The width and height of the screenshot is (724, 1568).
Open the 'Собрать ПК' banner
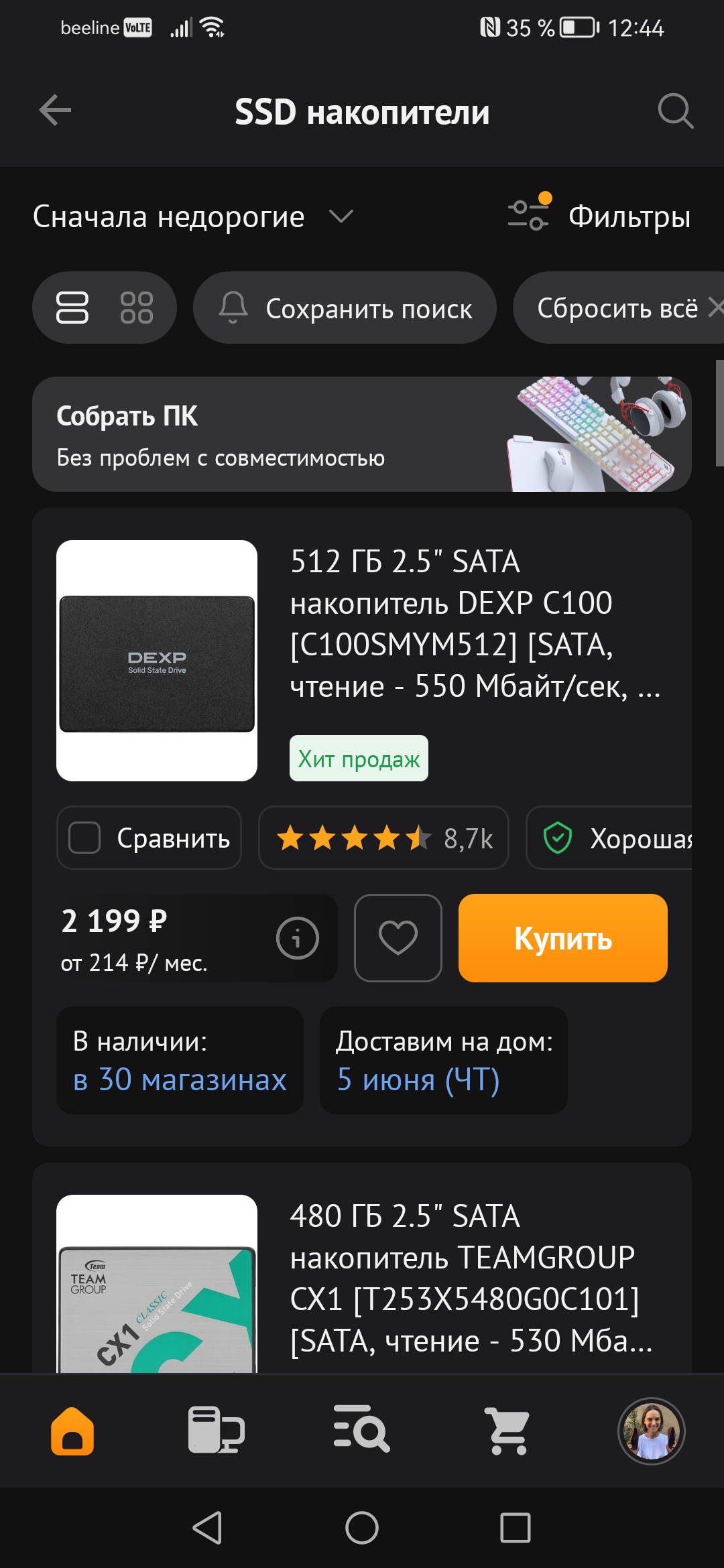(362, 434)
